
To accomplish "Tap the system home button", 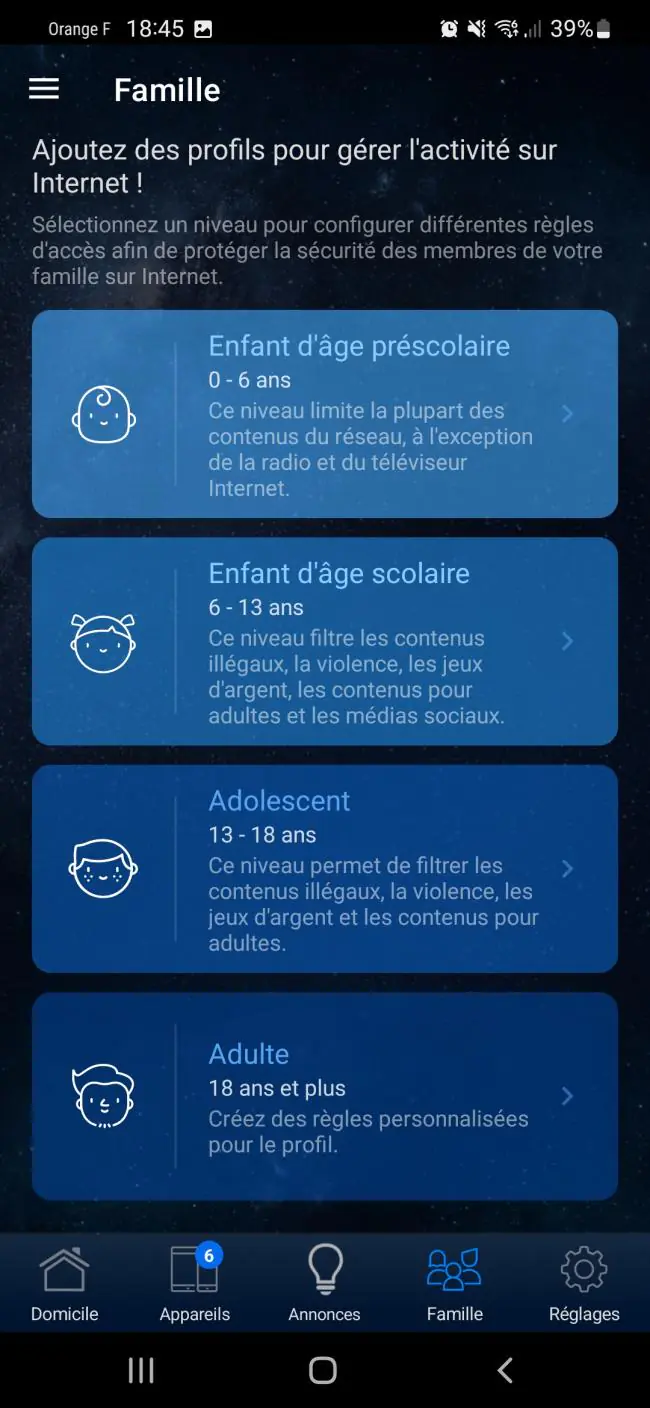I will click(x=323, y=1370).
